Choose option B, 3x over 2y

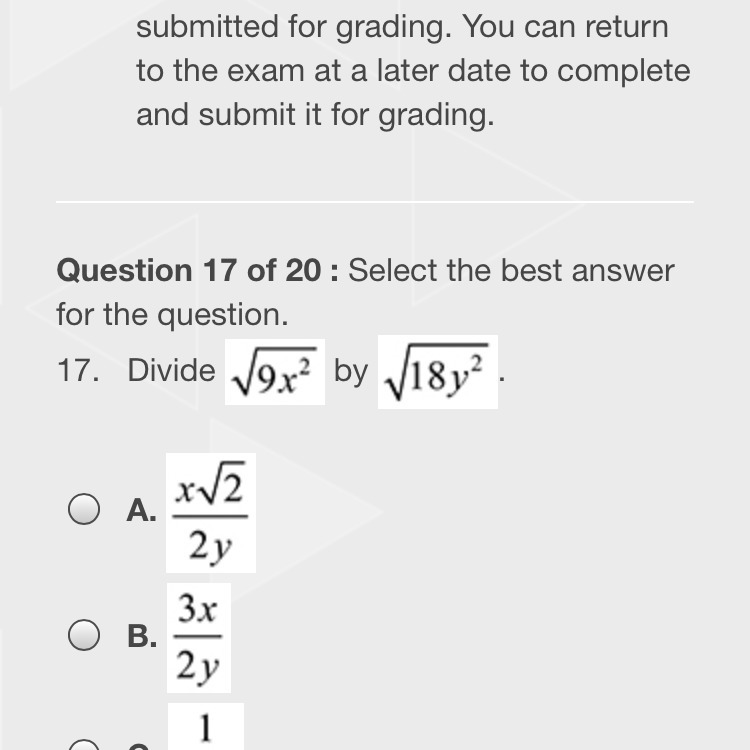pos(84,636)
